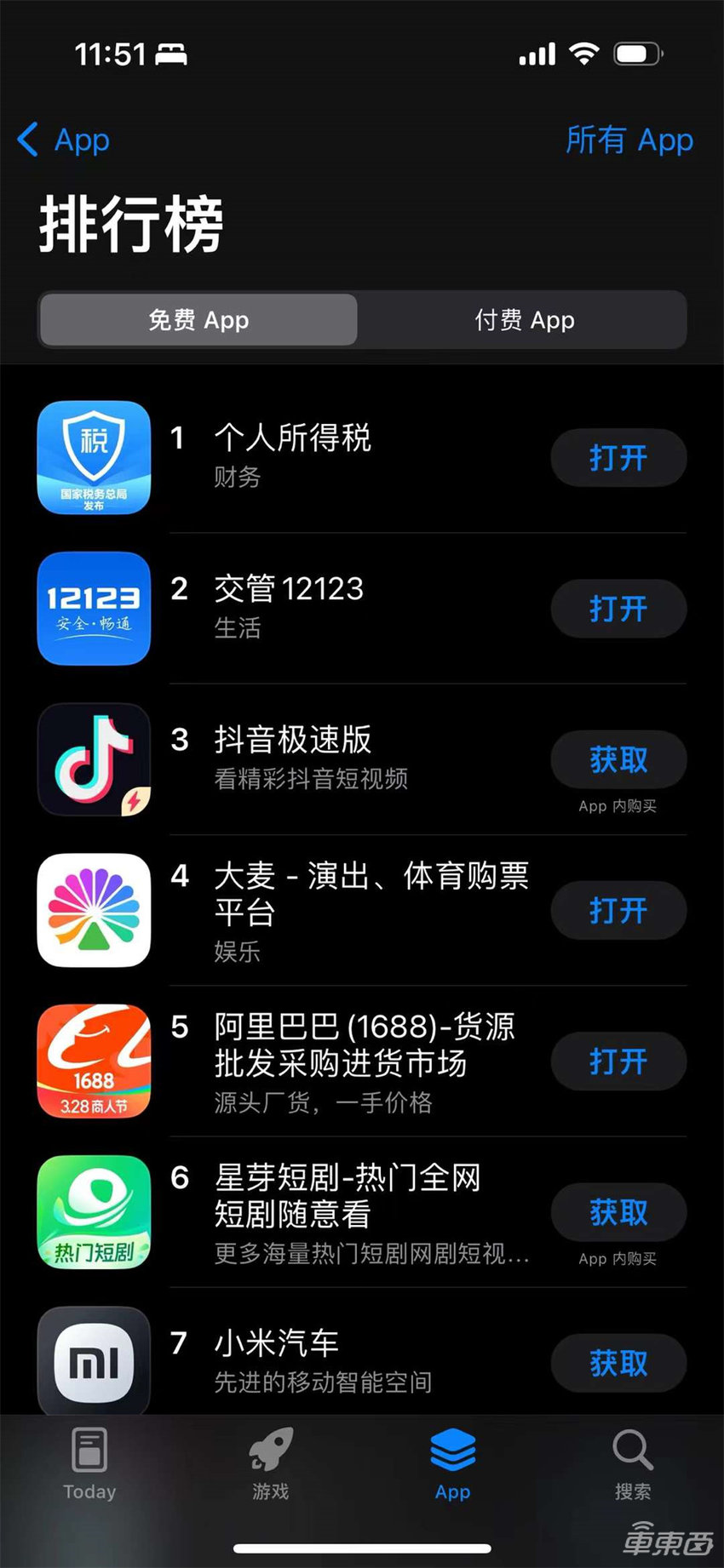View the 小米汽车 app page
Viewport: 724px width, 1568px height.
276,1344
